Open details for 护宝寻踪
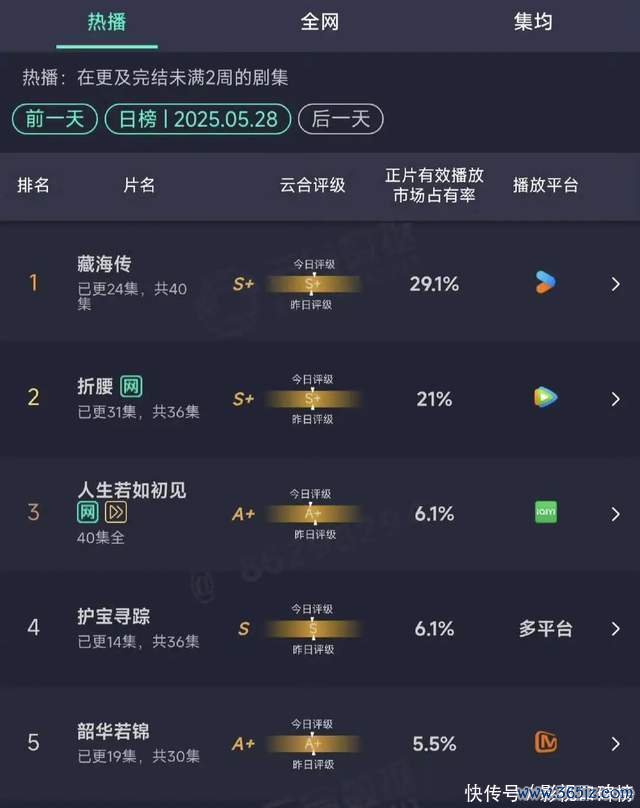Image resolution: width=640 pixels, height=808 pixels. tap(616, 629)
